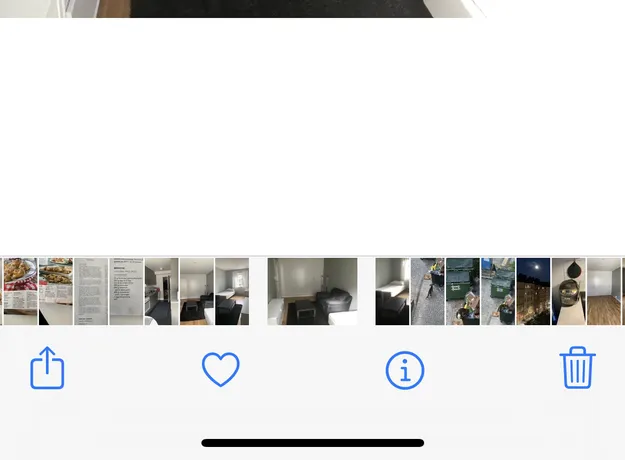Viewport: 625px width, 460px height.
Task: Select the night sky moon thumbnail
Action: tap(533, 291)
